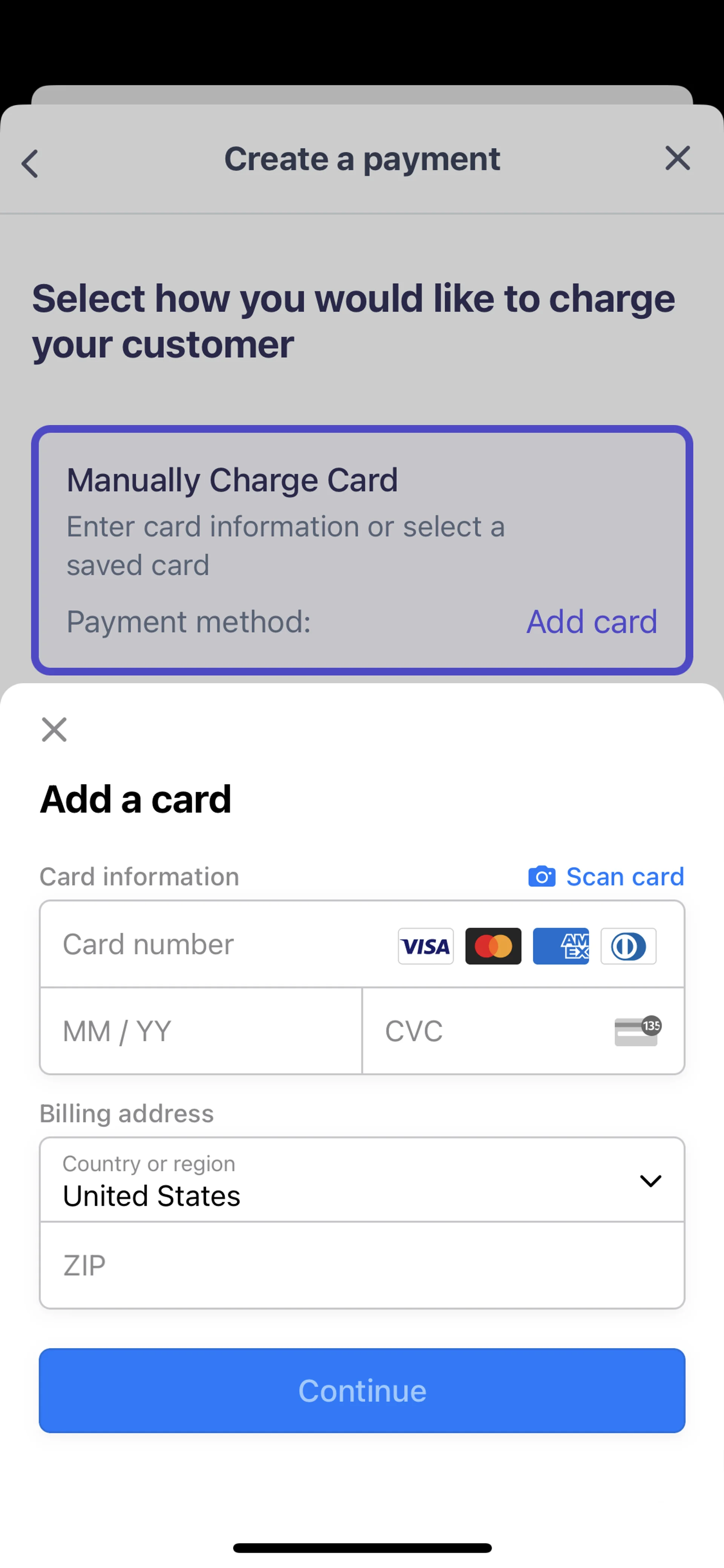The image size is (724, 1568).
Task: Close the Create a payment screen
Action: (677, 158)
